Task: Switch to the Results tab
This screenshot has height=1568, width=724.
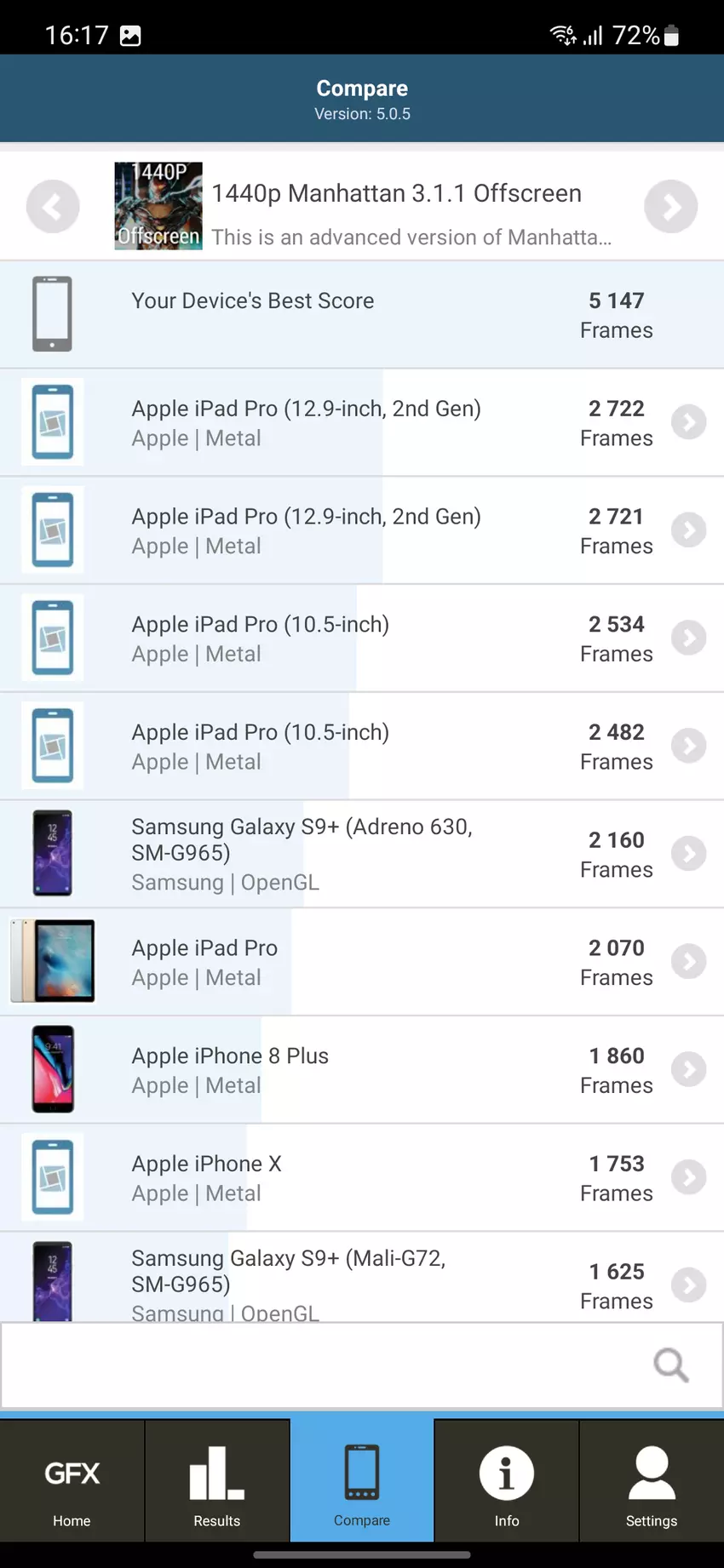Action: [x=217, y=1481]
